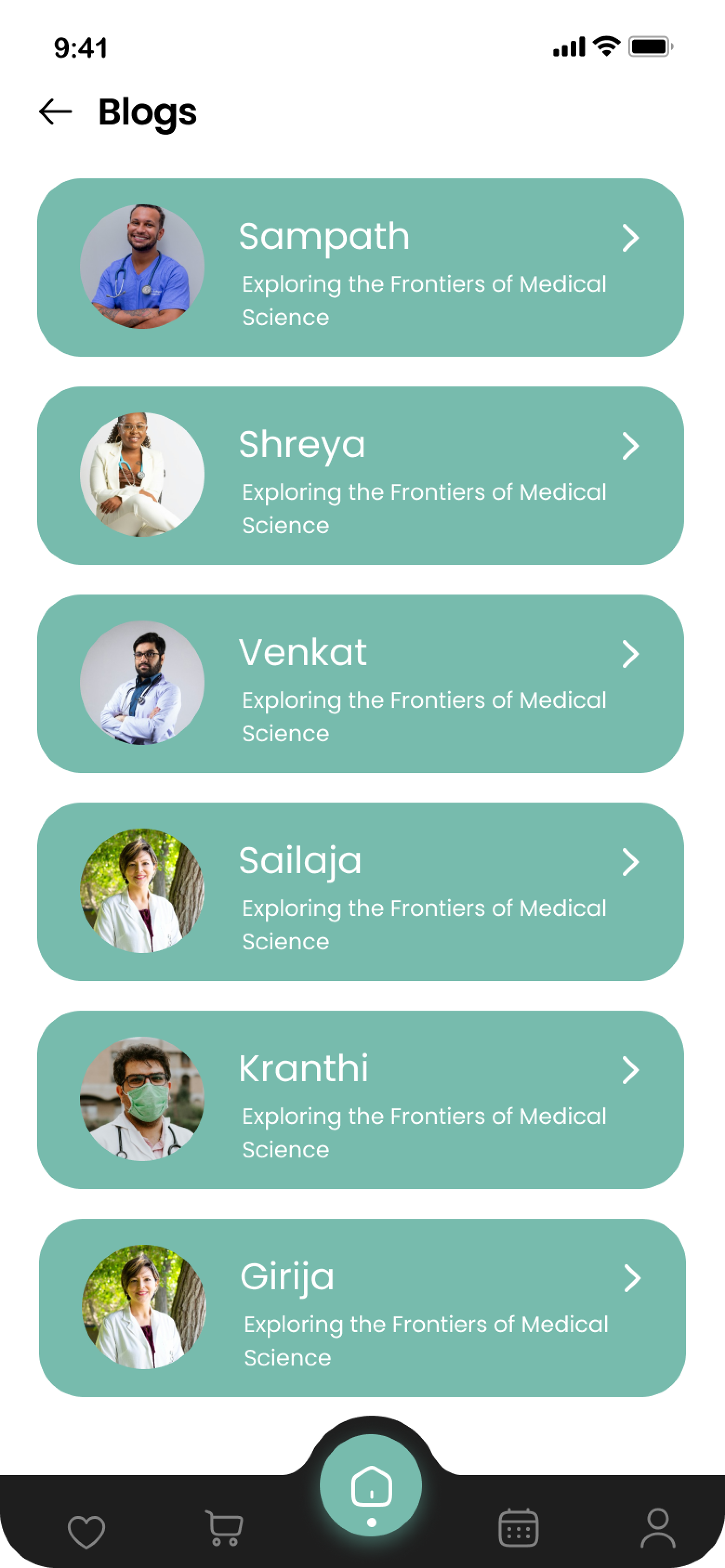
Task: Open the shopping cart tab
Action: [x=224, y=1528]
